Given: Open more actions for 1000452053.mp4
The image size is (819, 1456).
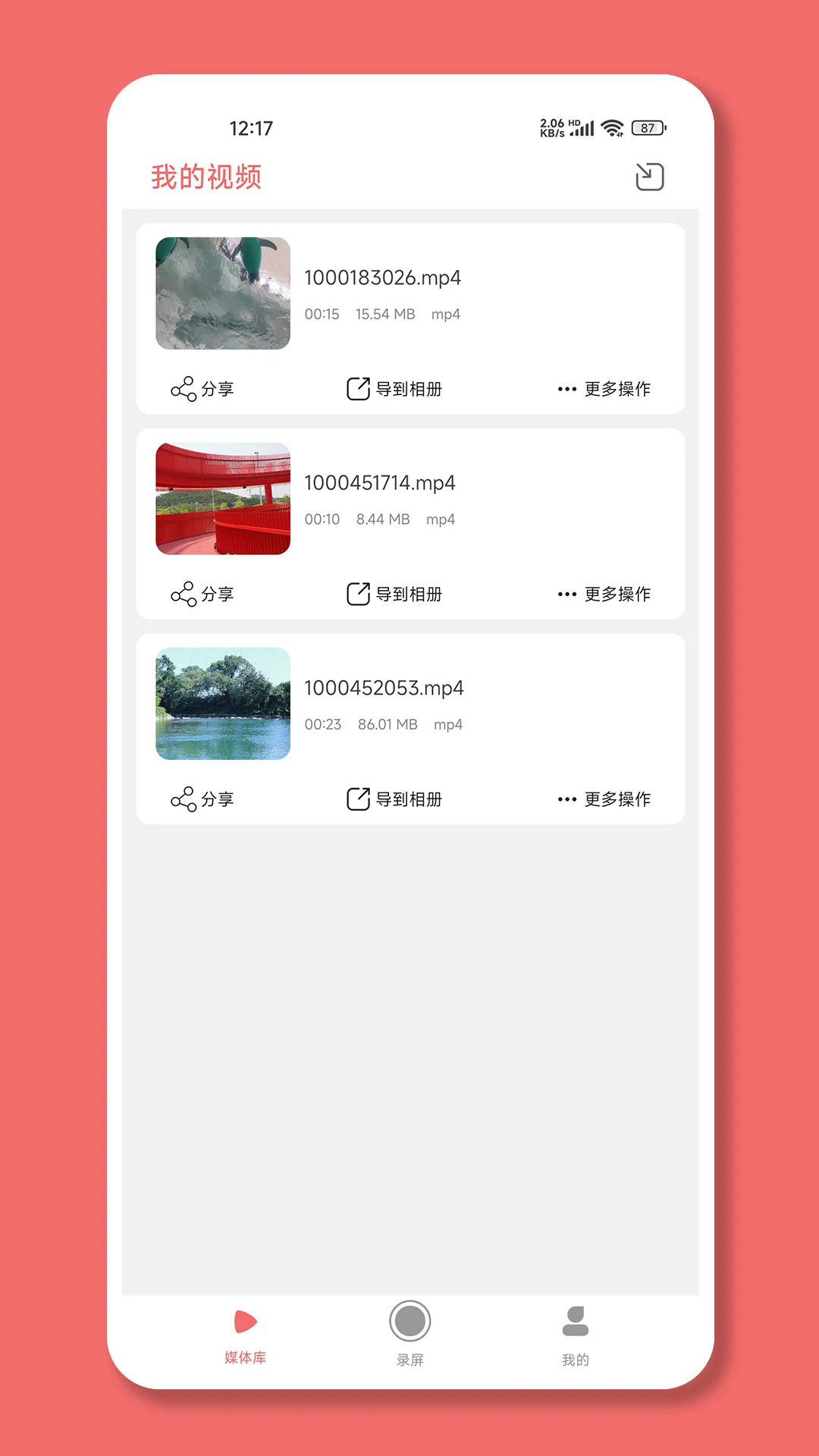Looking at the screenshot, I should coord(604,799).
